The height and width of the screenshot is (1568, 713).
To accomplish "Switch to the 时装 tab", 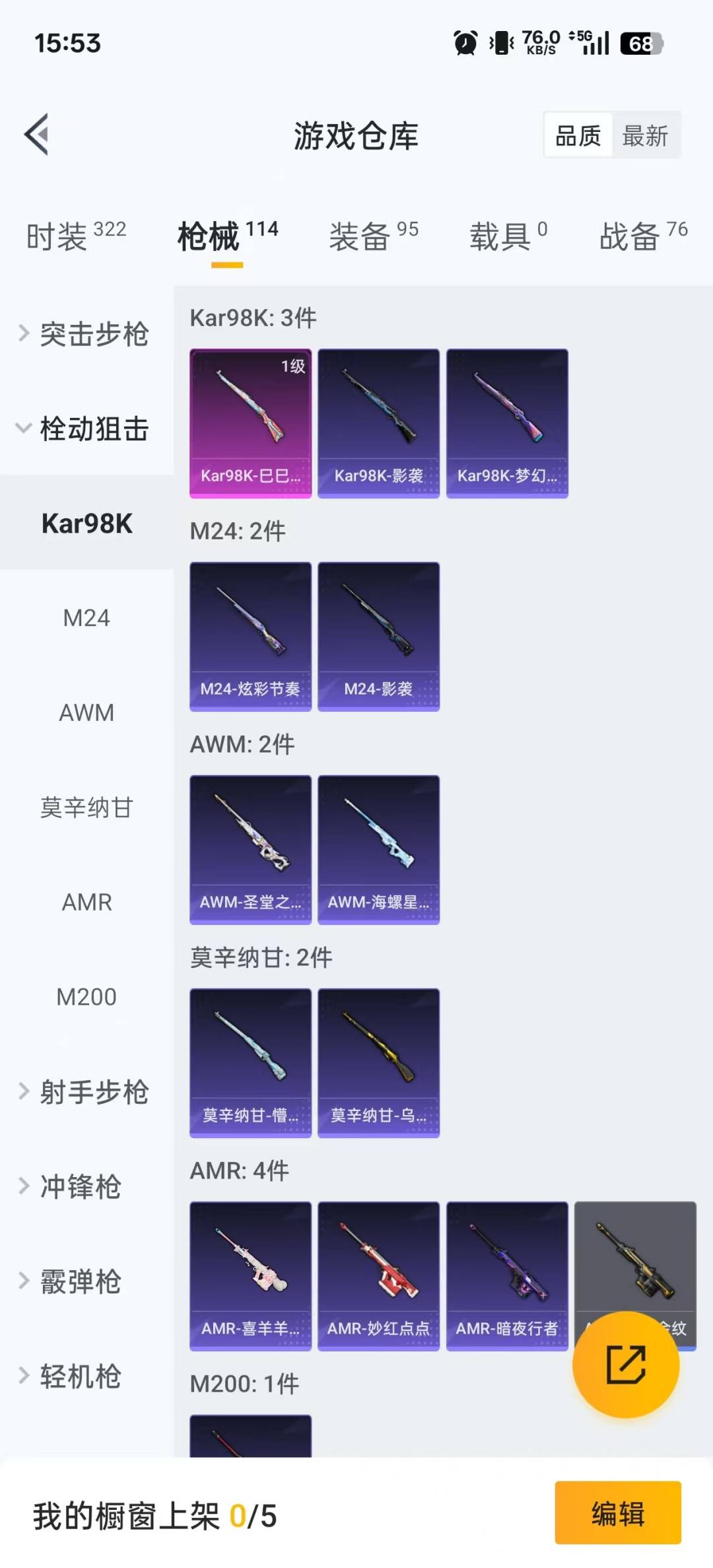I will (75, 236).
